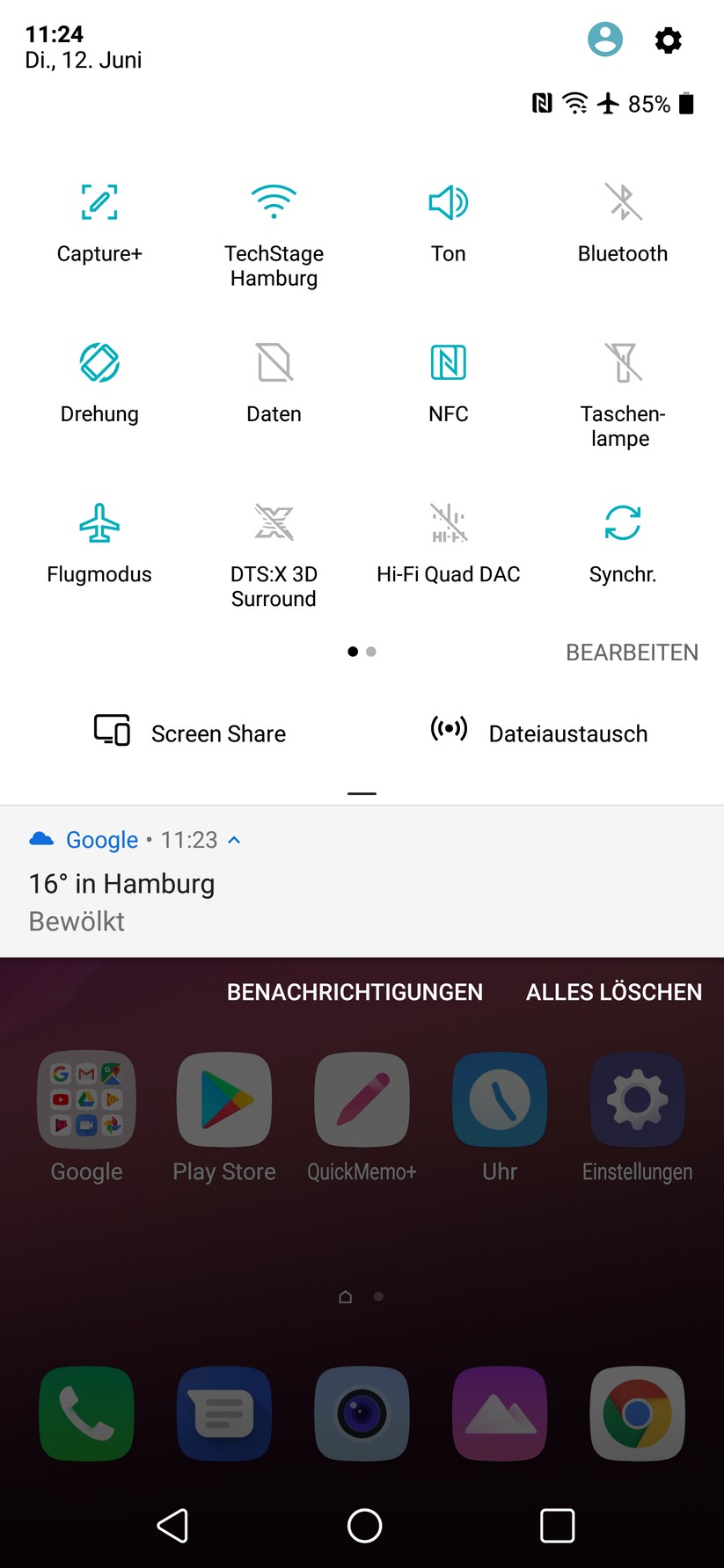Open the QuickMemo+ app

362,1099
